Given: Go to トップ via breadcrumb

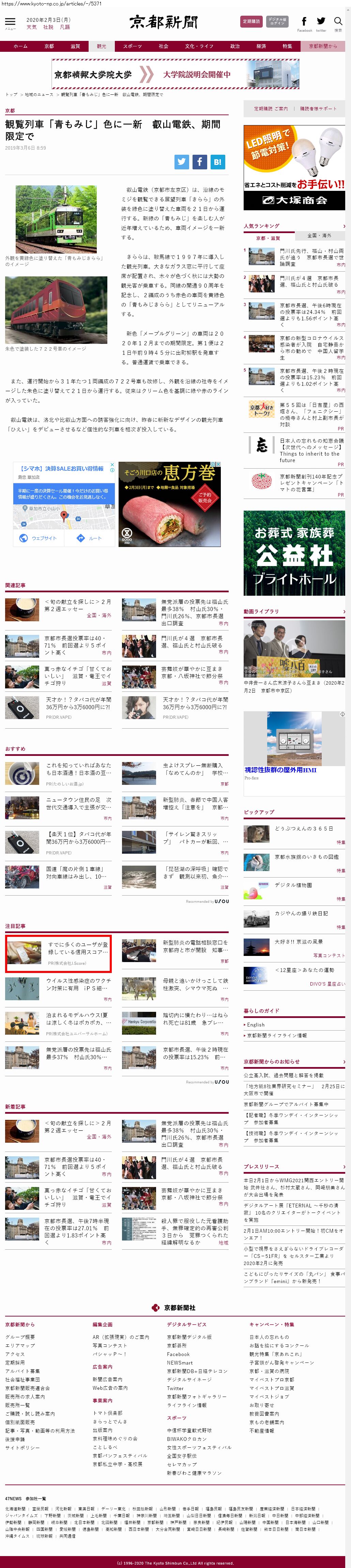Looking at the screenshot, I should click(x=11, y=95).
